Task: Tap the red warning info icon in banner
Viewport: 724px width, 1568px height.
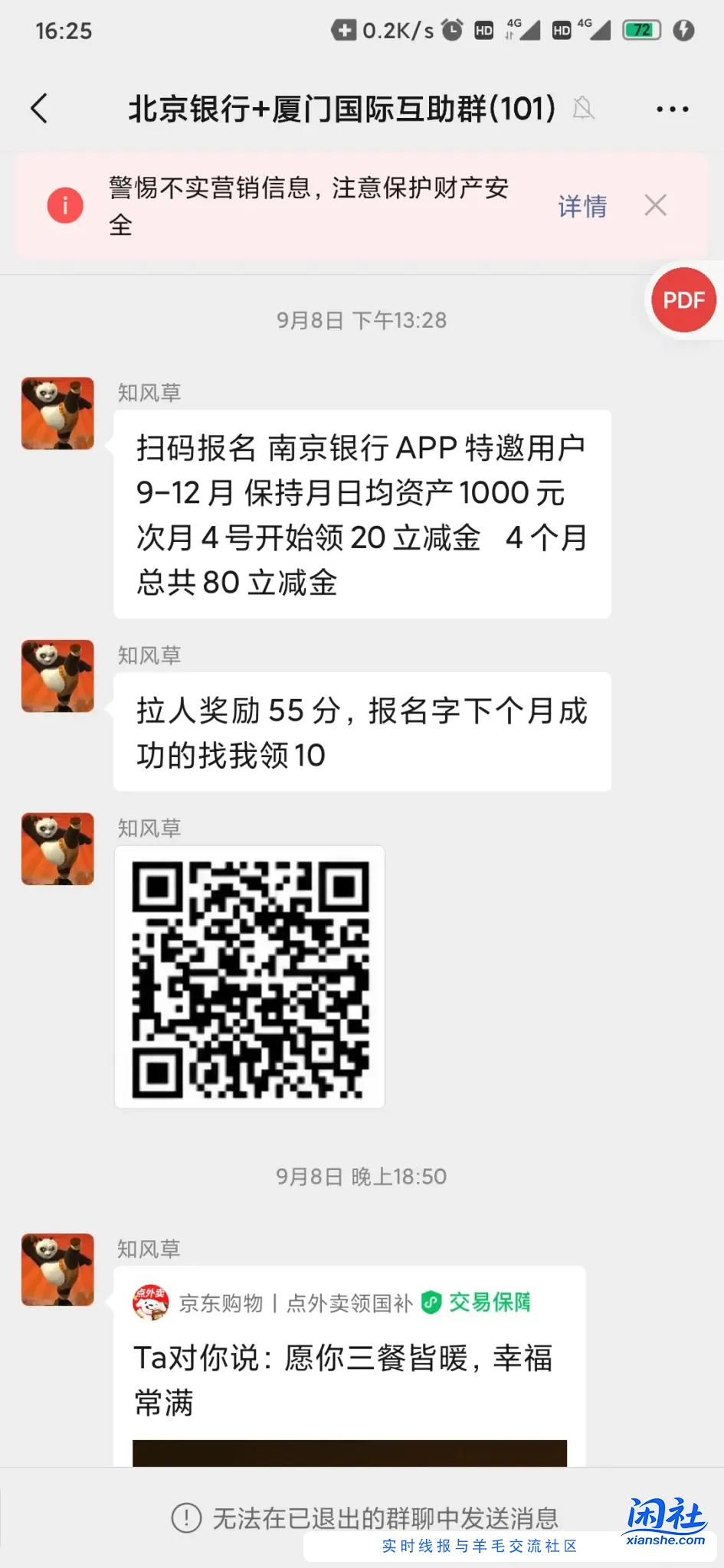Action: click(64, 205)
